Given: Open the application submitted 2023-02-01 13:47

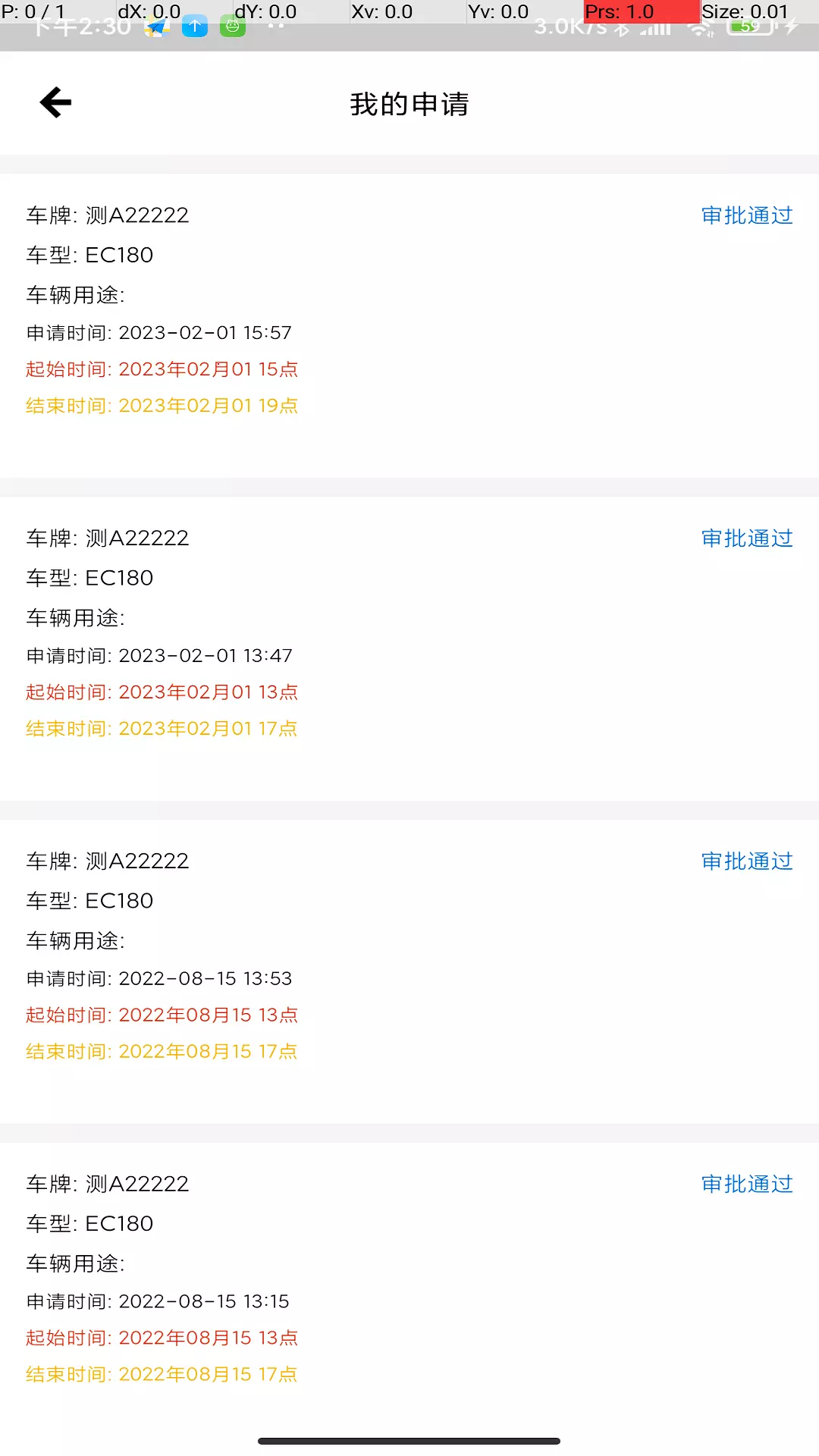Looking at the screenshot, I should coord(409,649).
